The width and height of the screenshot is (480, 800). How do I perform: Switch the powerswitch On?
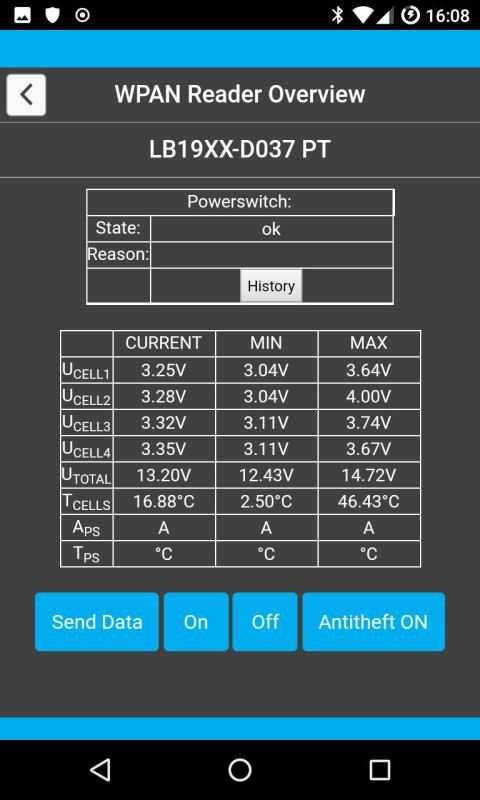coord(196,622)
